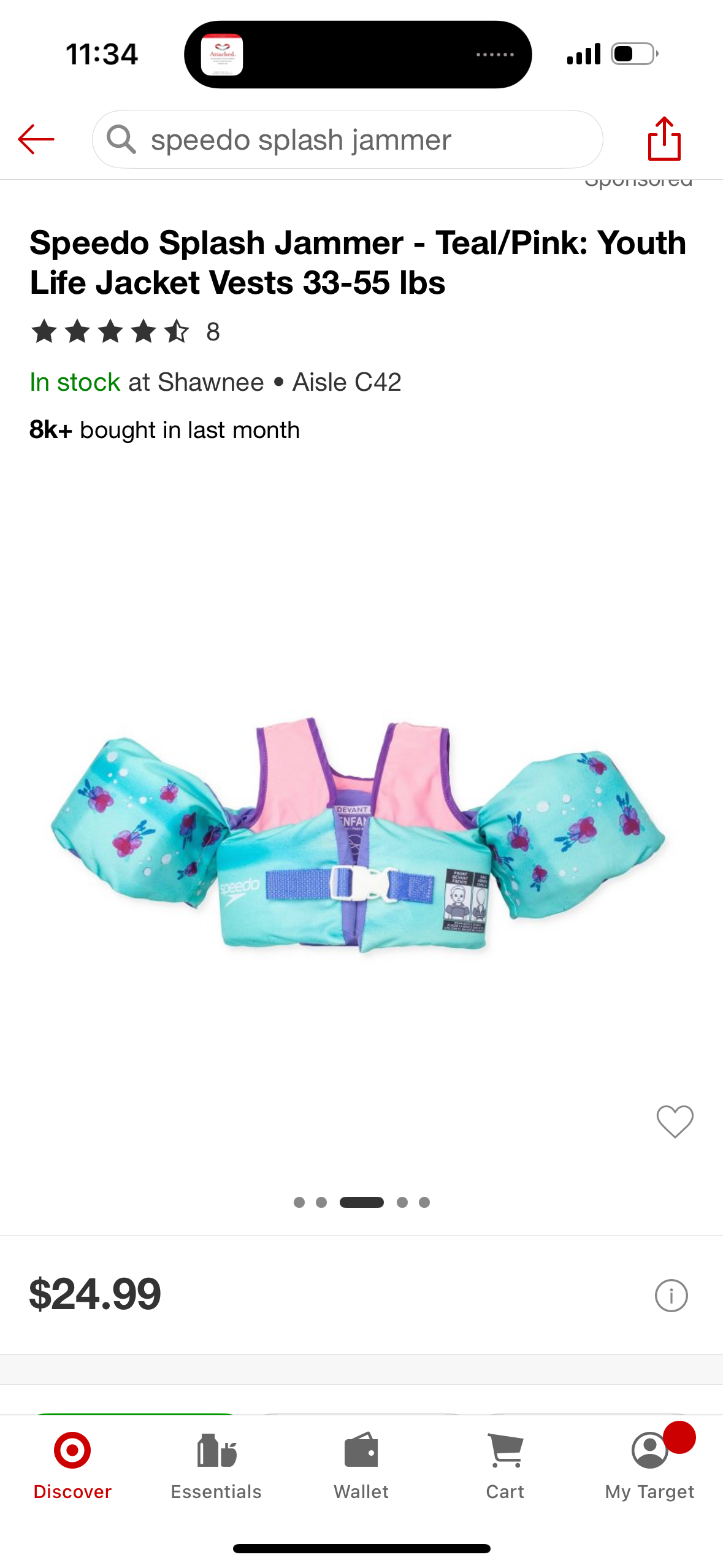Add the life jacket to favorites
The width and height of the screenshot is (723, 1568).
pos(675,1121)
